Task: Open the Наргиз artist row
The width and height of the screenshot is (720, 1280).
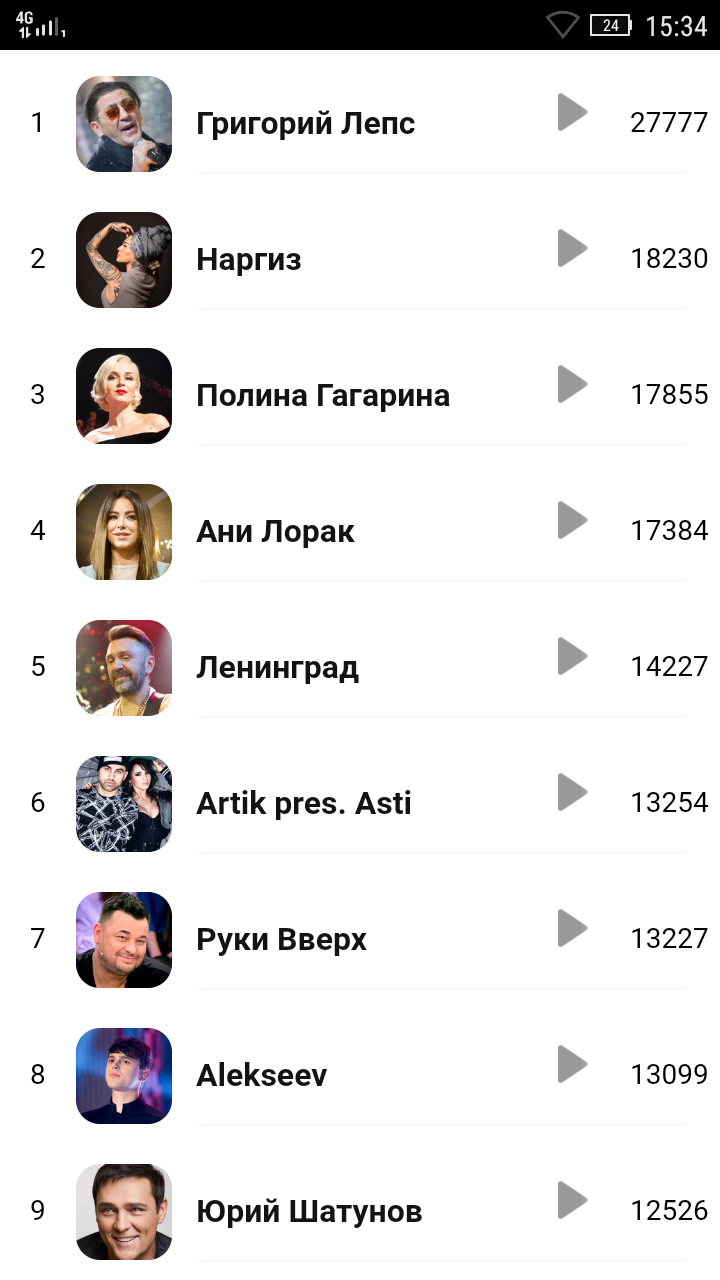Action: click(249, 260)
